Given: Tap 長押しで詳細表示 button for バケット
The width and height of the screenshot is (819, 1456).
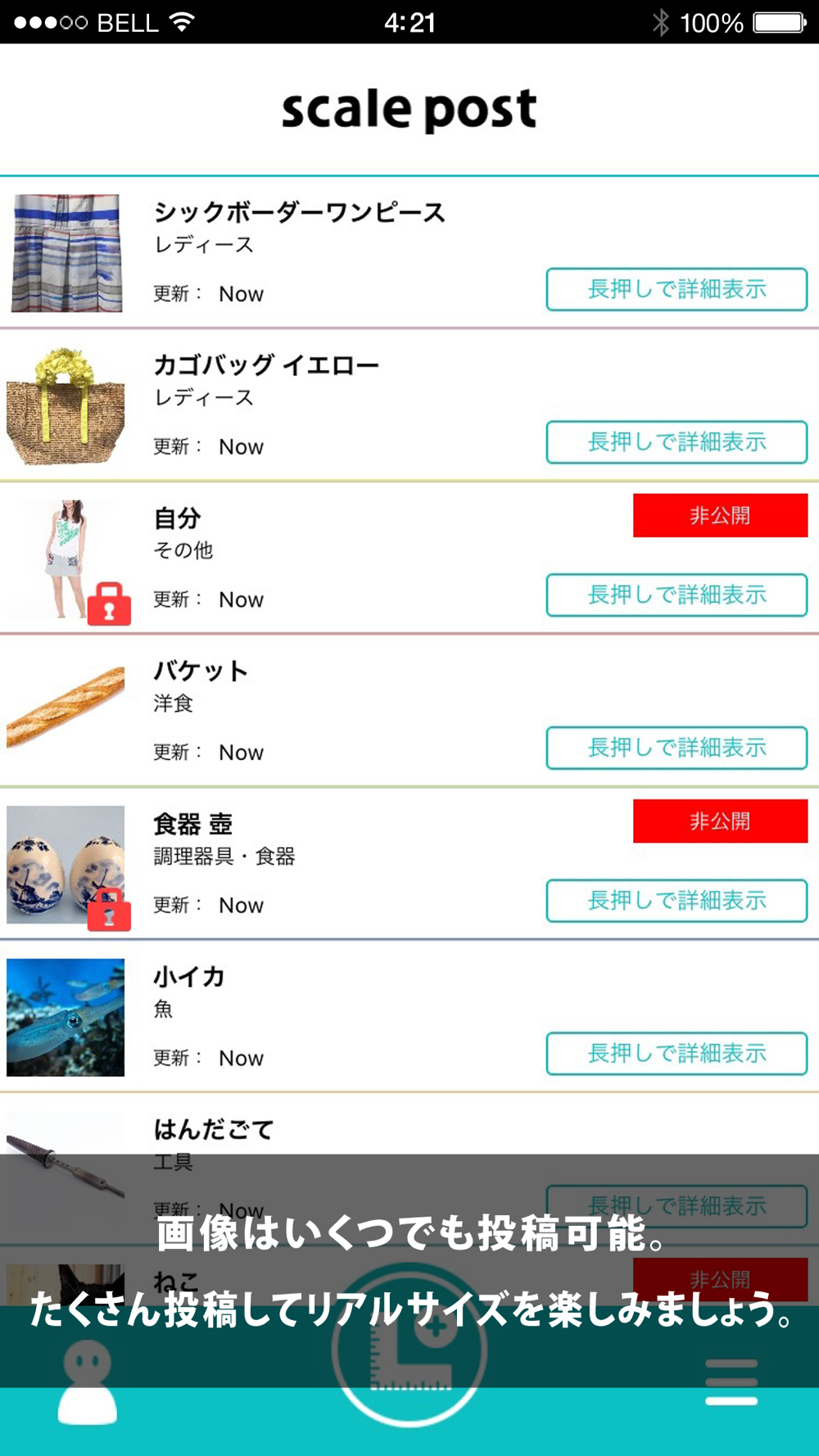Looking at the screenshot, I should [676, 748].
